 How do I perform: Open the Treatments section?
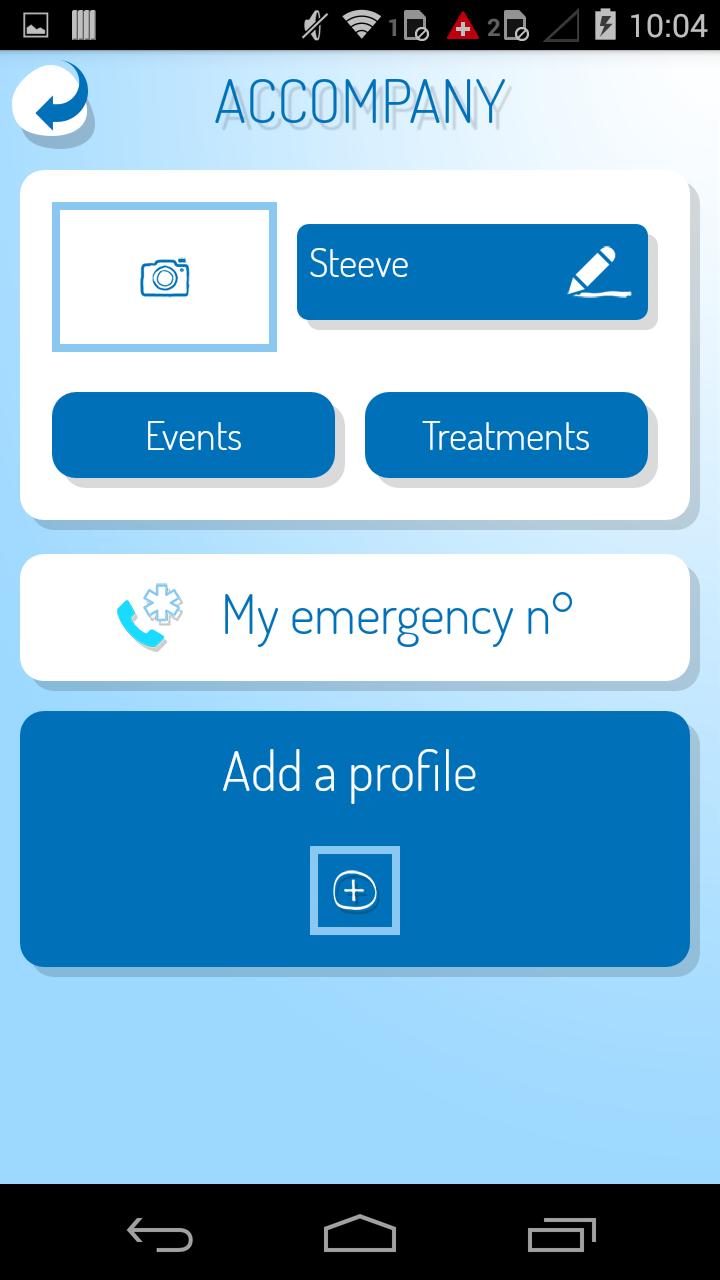[x=506, y=435]
